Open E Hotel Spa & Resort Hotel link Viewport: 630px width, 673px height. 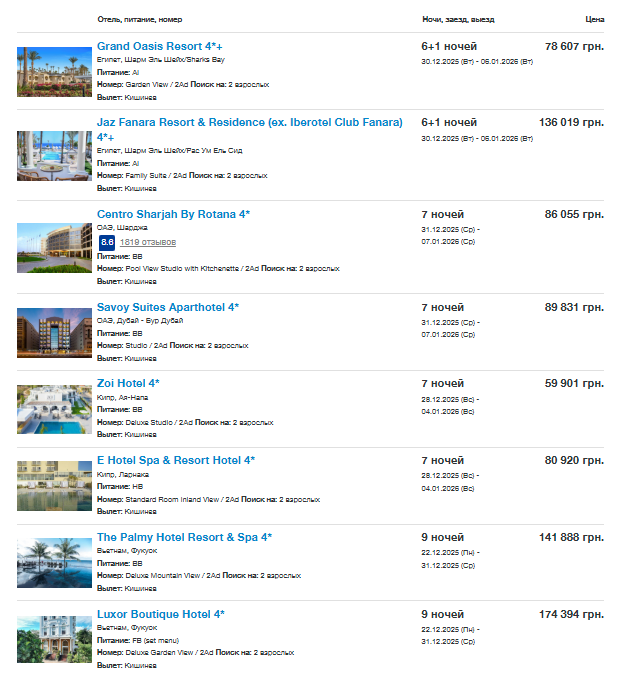tap(176, 460)
